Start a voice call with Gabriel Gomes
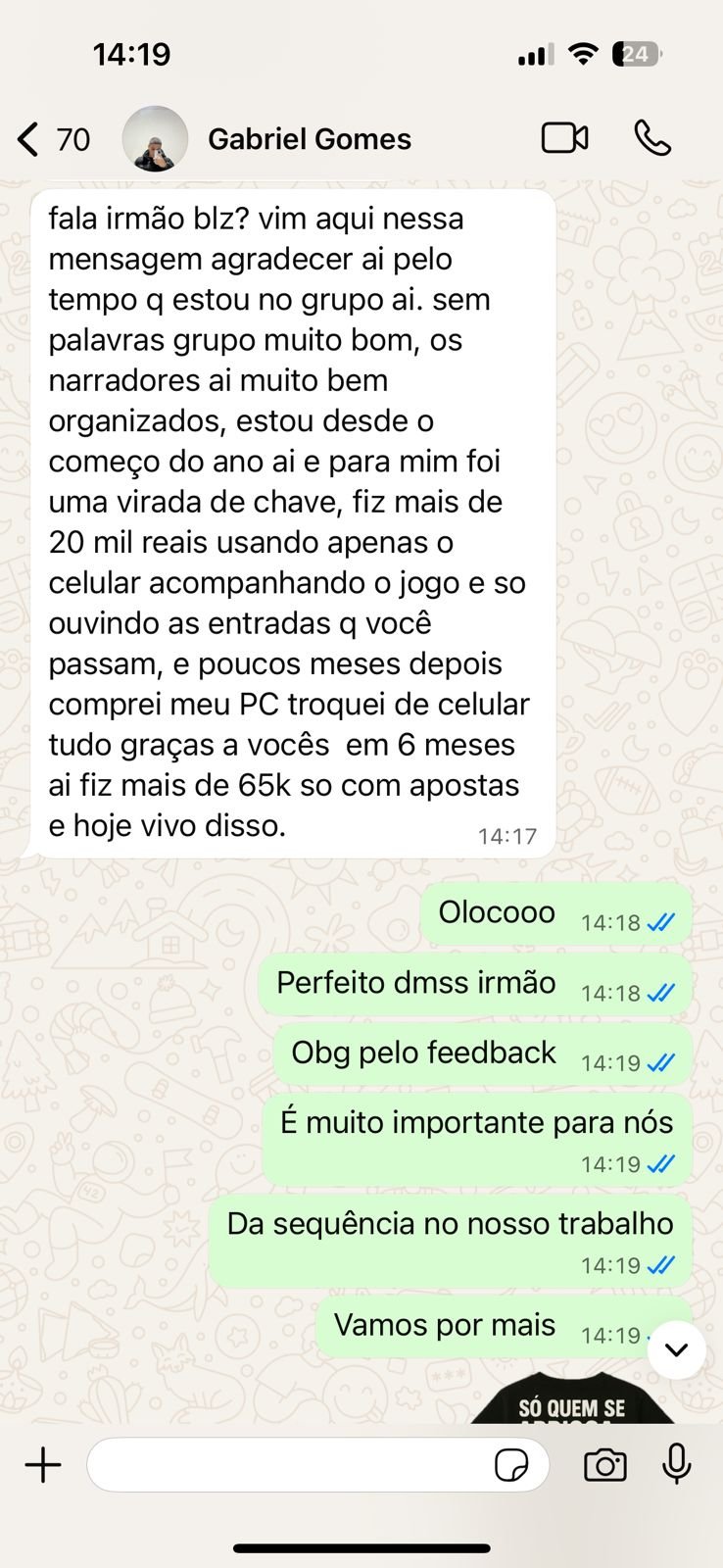 click(654, 138)
